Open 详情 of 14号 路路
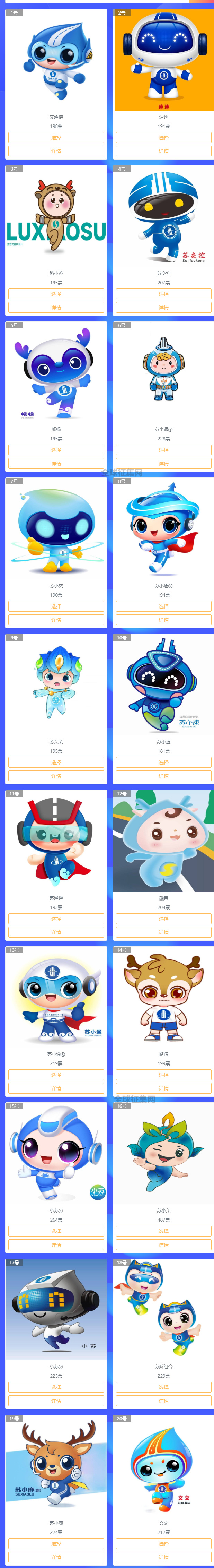This screenshot has height=1568, width=214. pyautogui.click(x=163, y=1088)
